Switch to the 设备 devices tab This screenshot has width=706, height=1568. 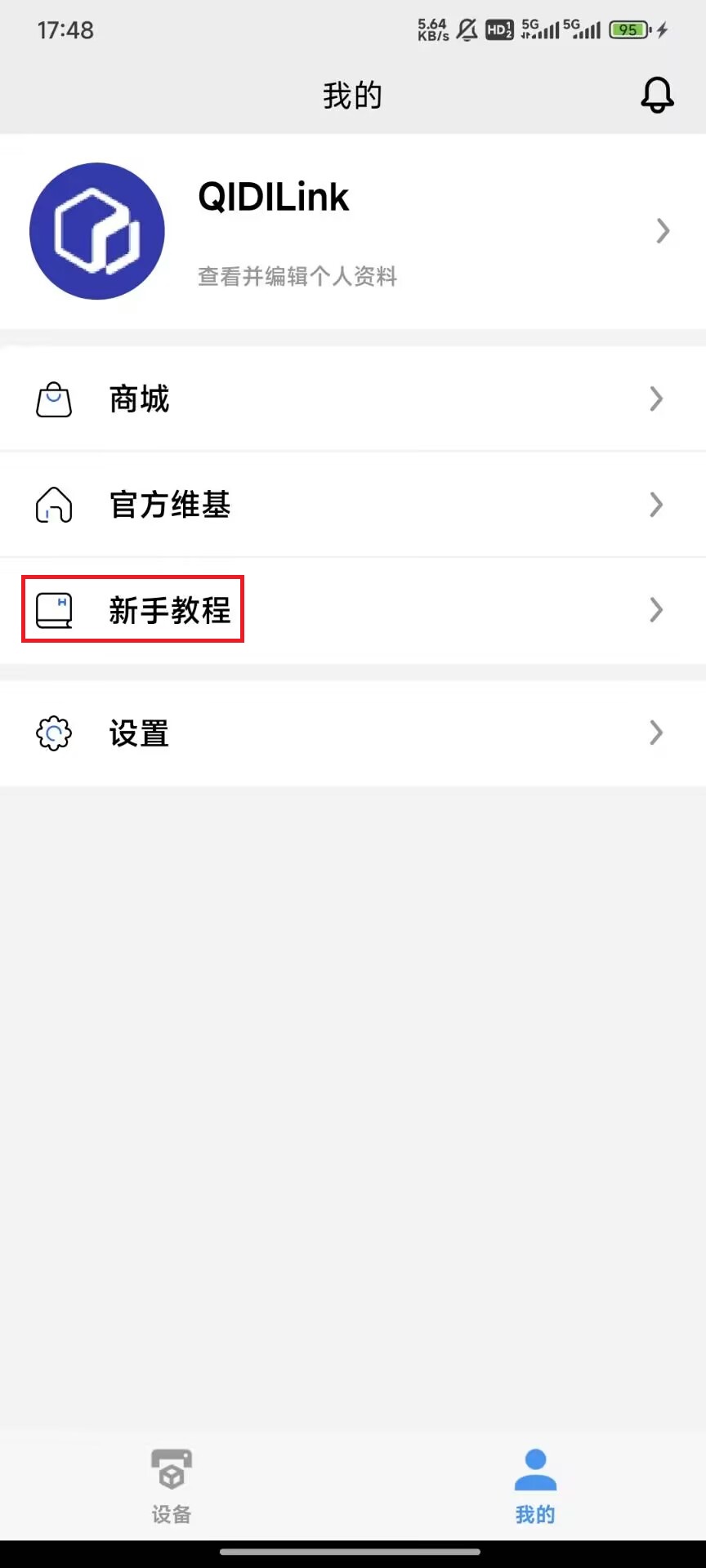click(x=172, y=1486)
